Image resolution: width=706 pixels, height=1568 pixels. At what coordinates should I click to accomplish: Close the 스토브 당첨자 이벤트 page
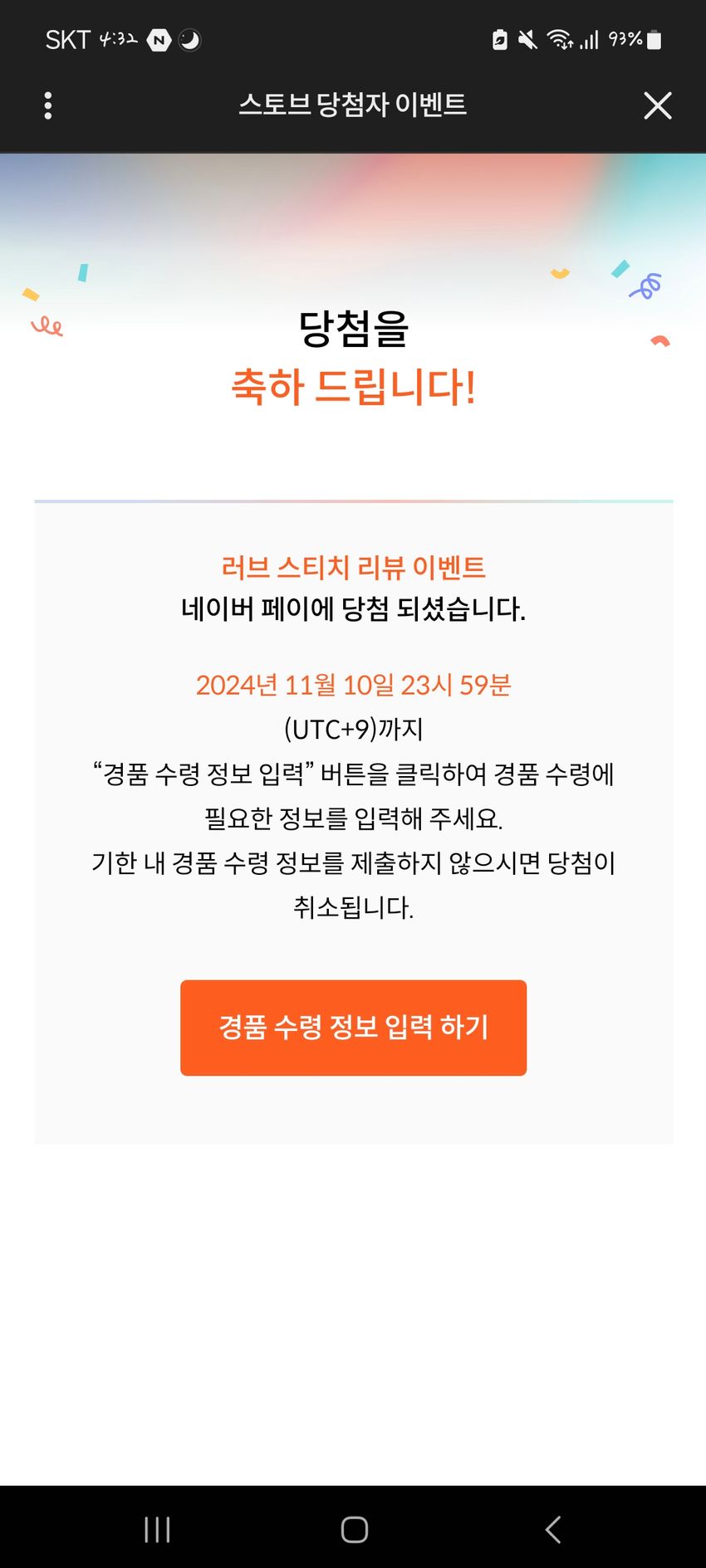tap(657, 105)
